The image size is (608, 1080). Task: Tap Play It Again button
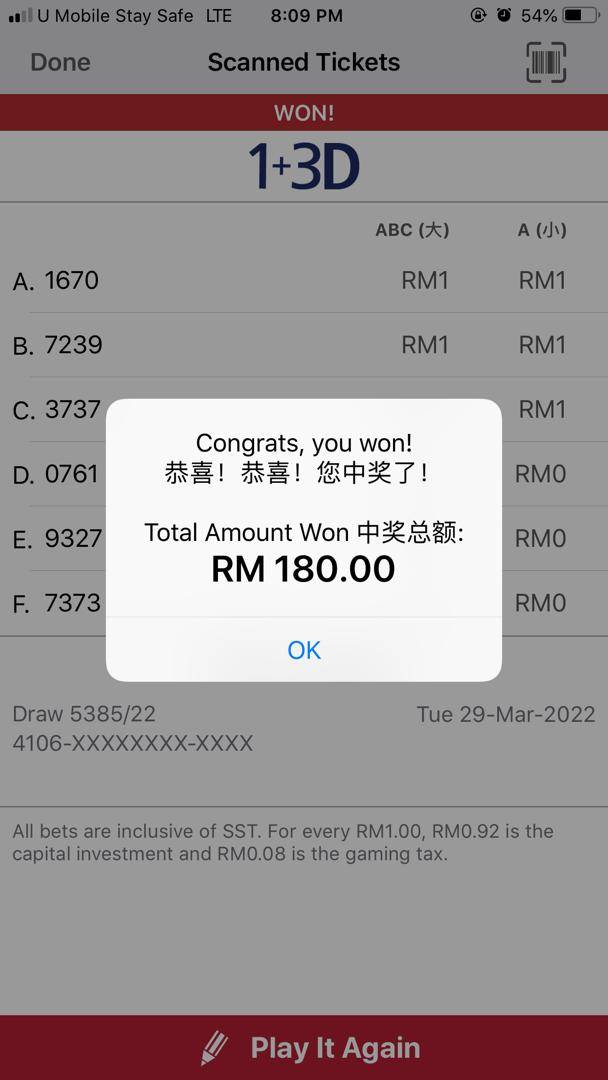(304, 1047)
